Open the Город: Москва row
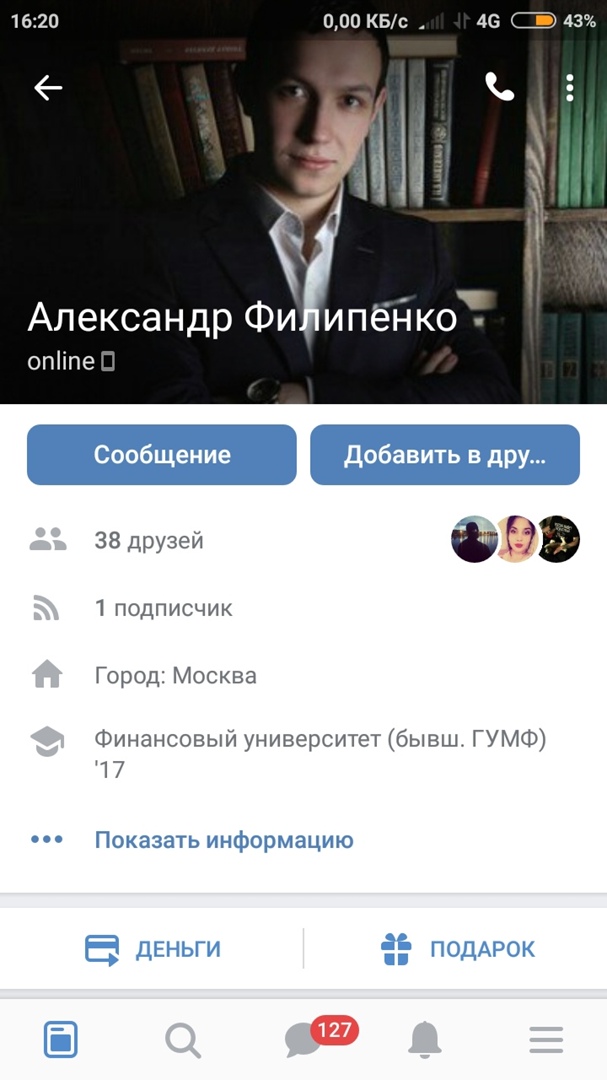This screenshot has height=1080, width=607. pyautogui.click(x=175, y=675)
